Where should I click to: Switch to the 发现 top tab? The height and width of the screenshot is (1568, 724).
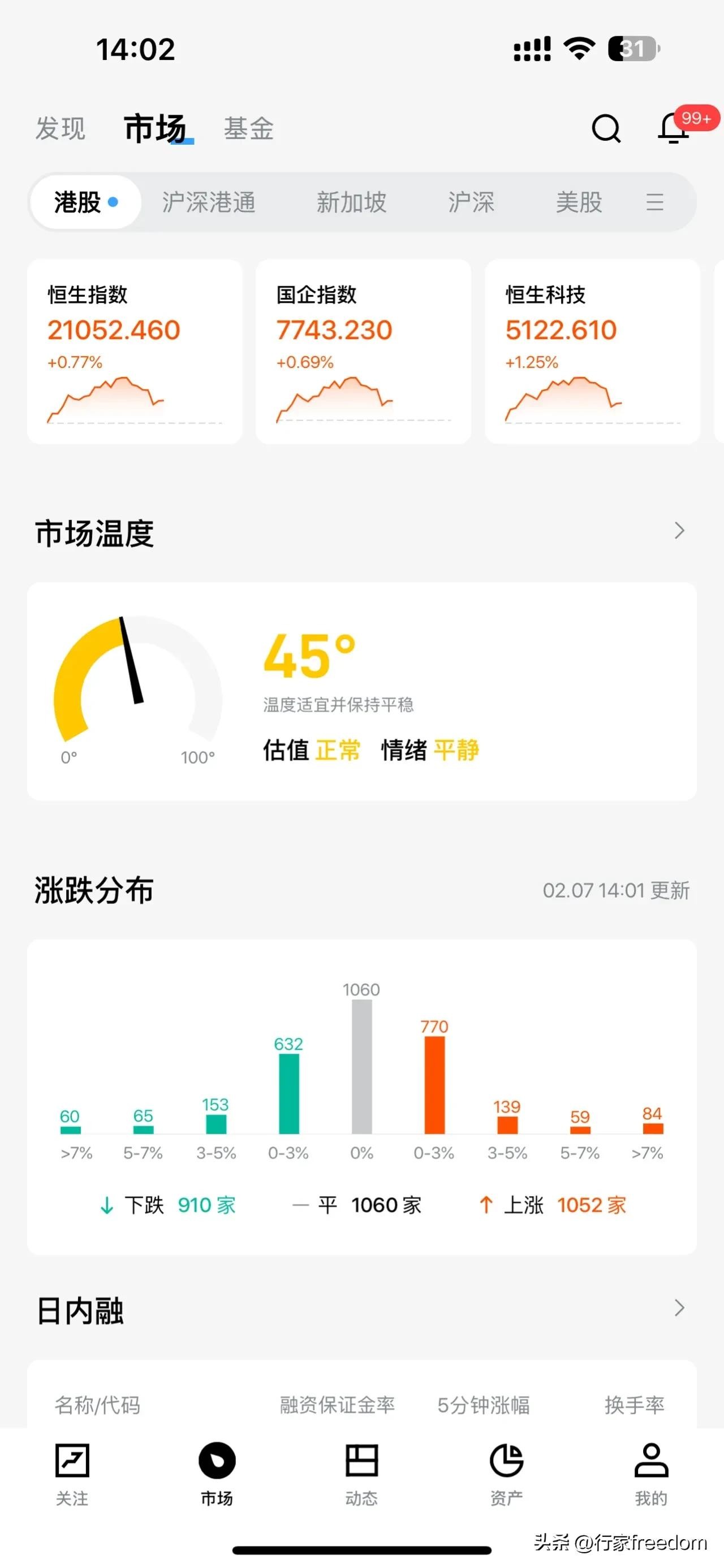pyautogui.click(x=61, y=129)
